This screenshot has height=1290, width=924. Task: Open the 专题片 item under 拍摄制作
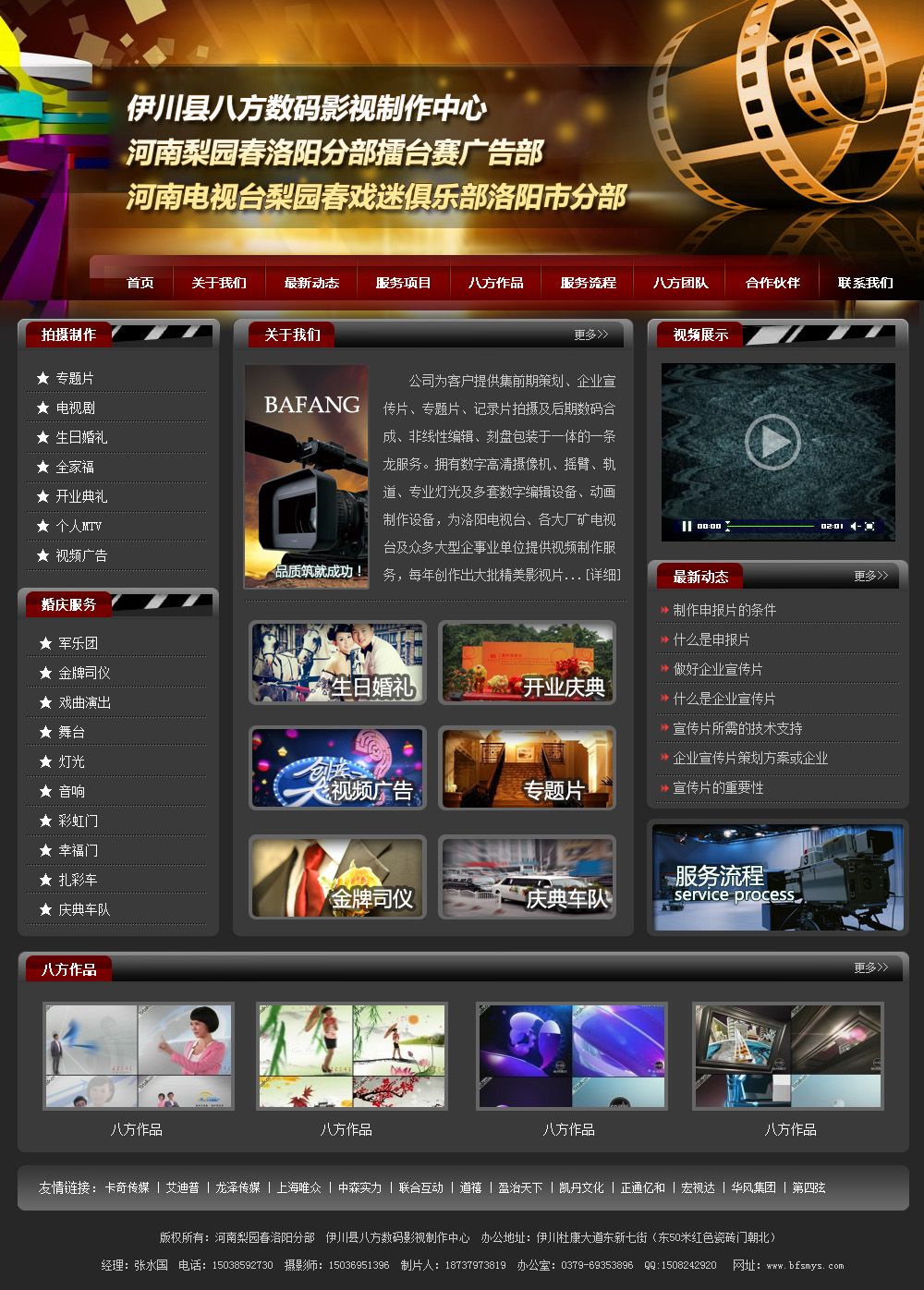[75, 378]
